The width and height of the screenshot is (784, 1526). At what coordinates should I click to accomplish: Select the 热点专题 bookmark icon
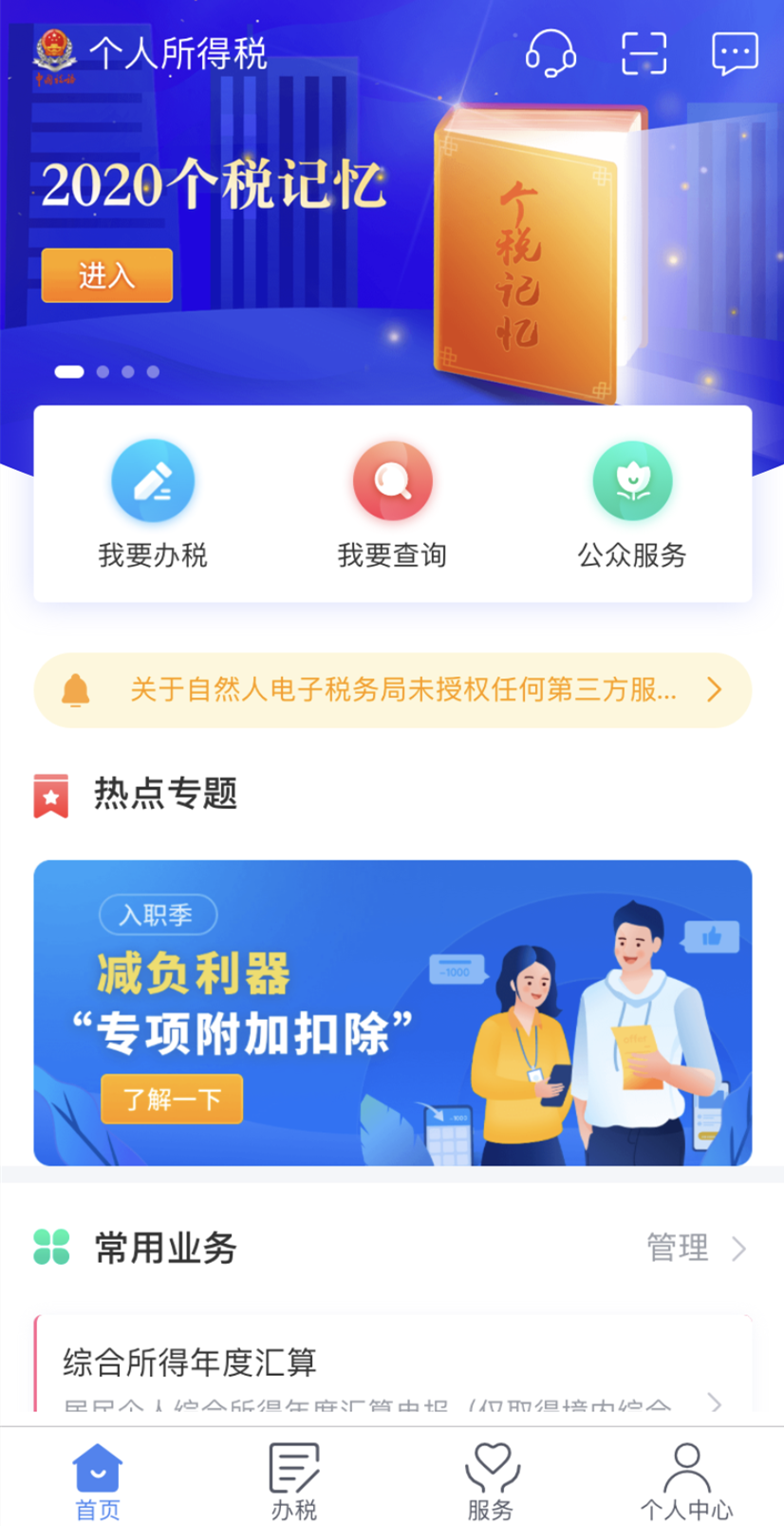52,795
